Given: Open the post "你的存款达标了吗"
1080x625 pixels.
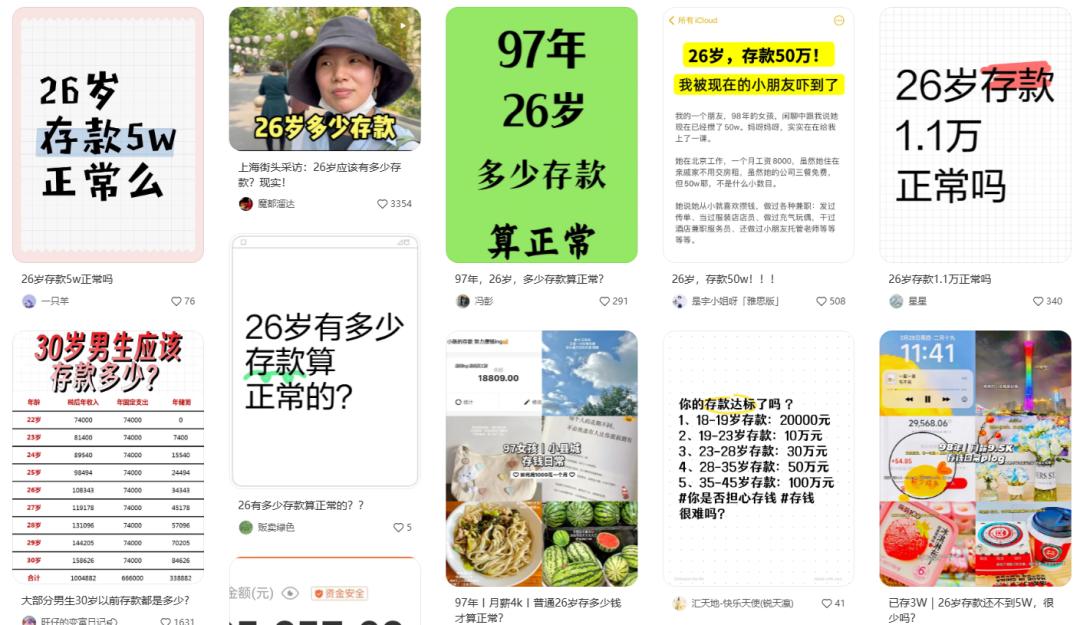Looking at the screenshot, I should pyautogui.click(x=758, y=457).
